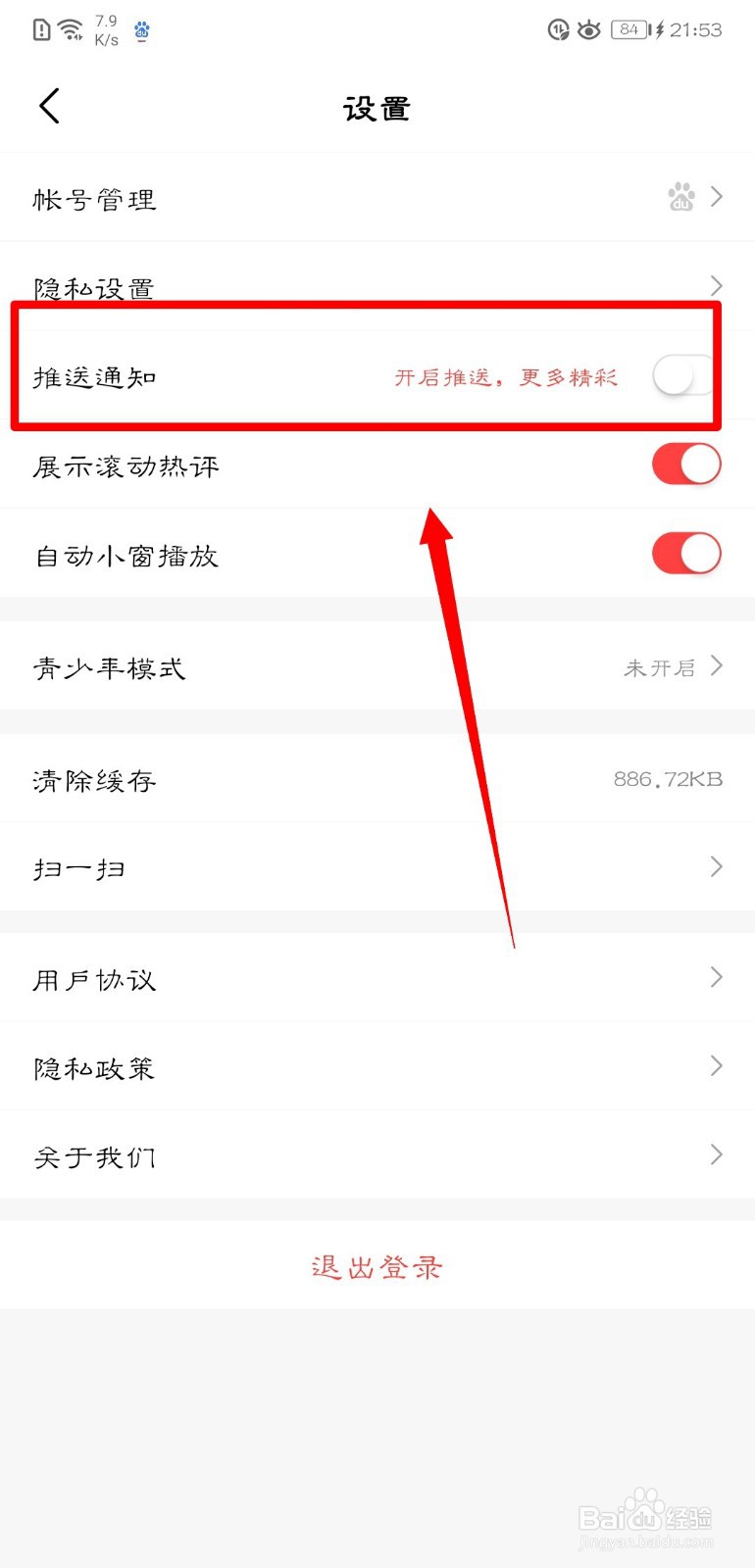
Task: Clear cache by tapping 清除缓存
Action: 377,779
